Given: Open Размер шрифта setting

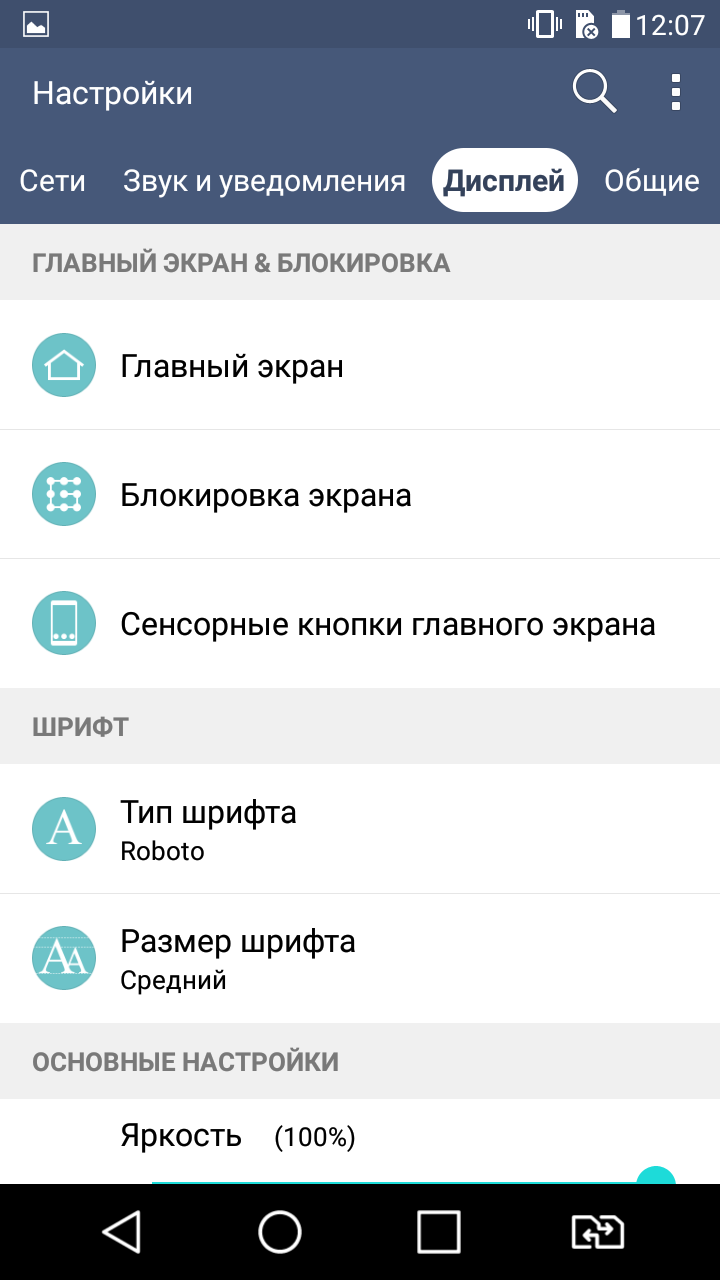Looking at the screenshot, I should pyautogui.click(x=360, y=958).
